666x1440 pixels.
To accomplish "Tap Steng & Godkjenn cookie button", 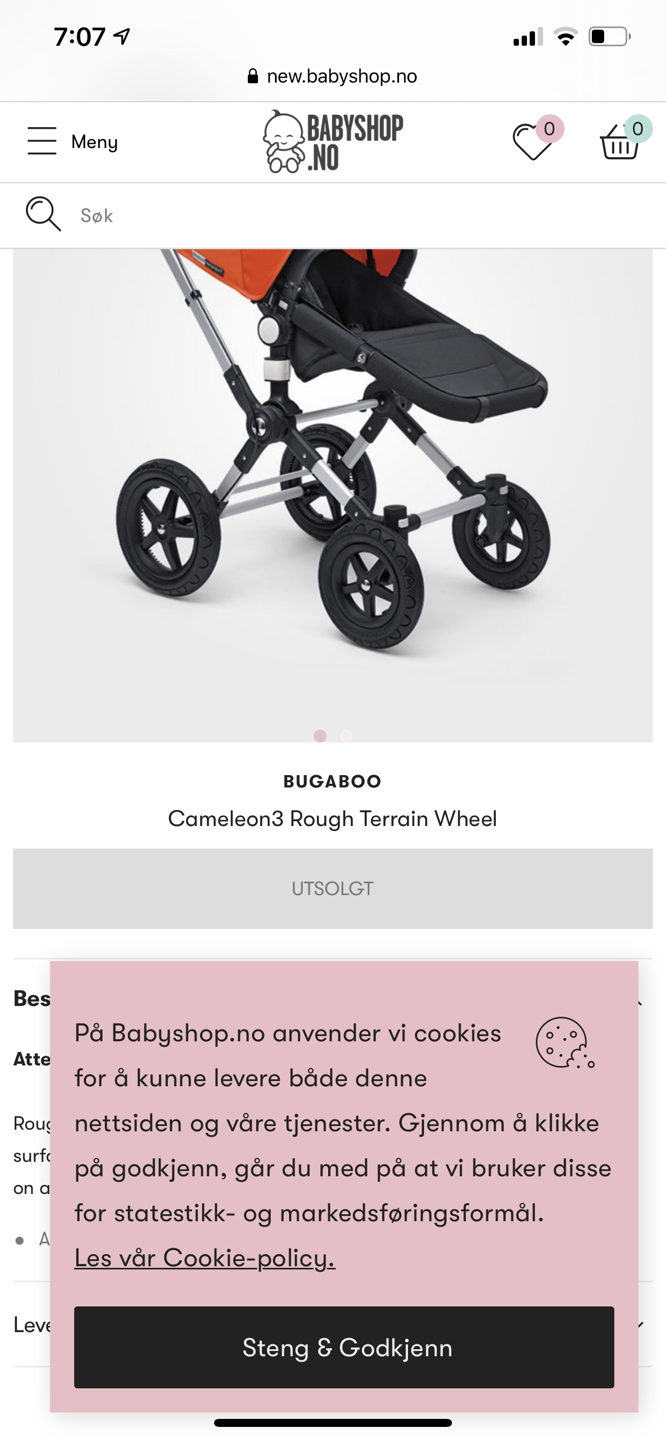I will (344, 1347).
